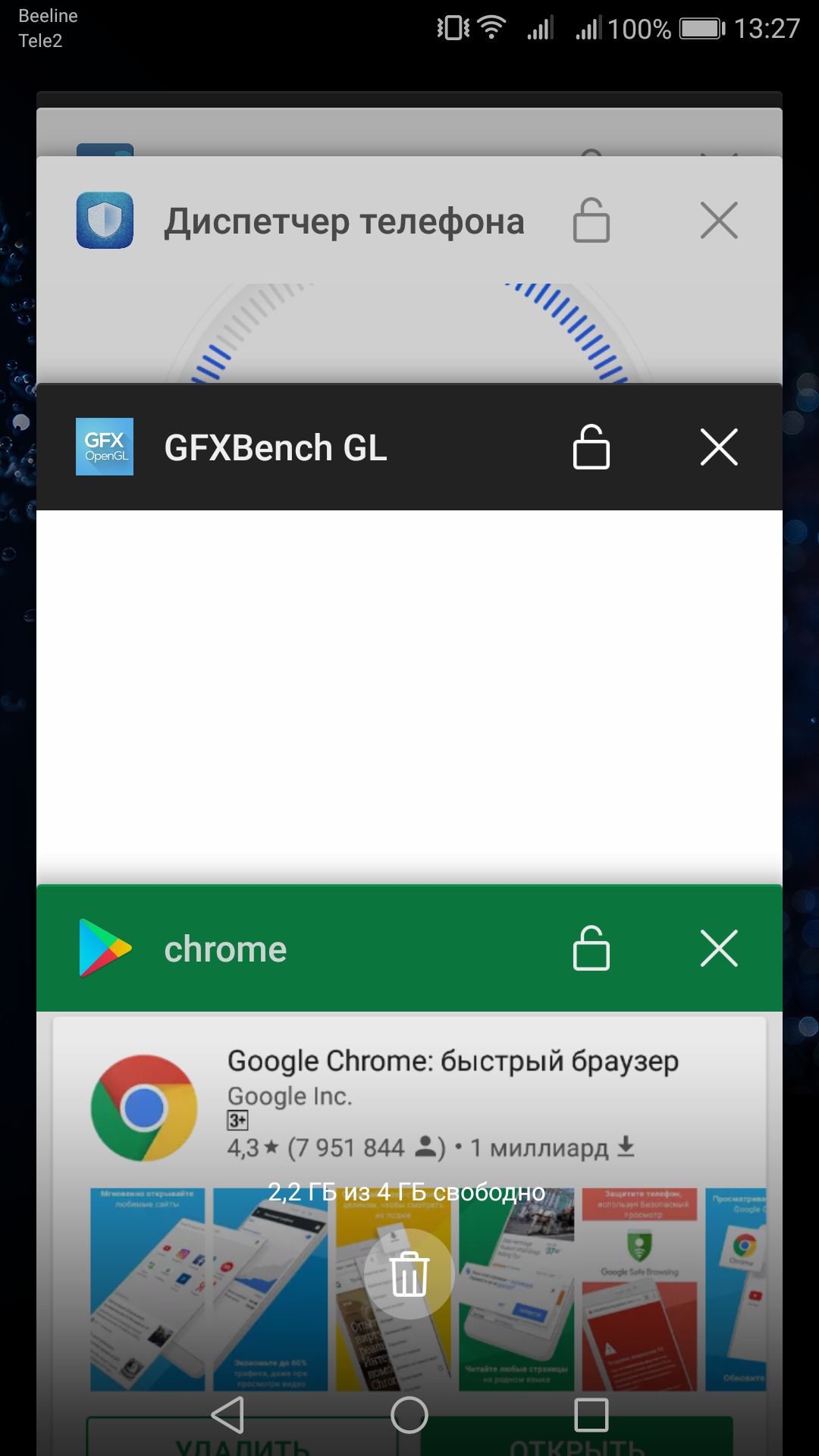Go to the home screen
Viewport: 819px width, 1456px height.
point(409,1415)
